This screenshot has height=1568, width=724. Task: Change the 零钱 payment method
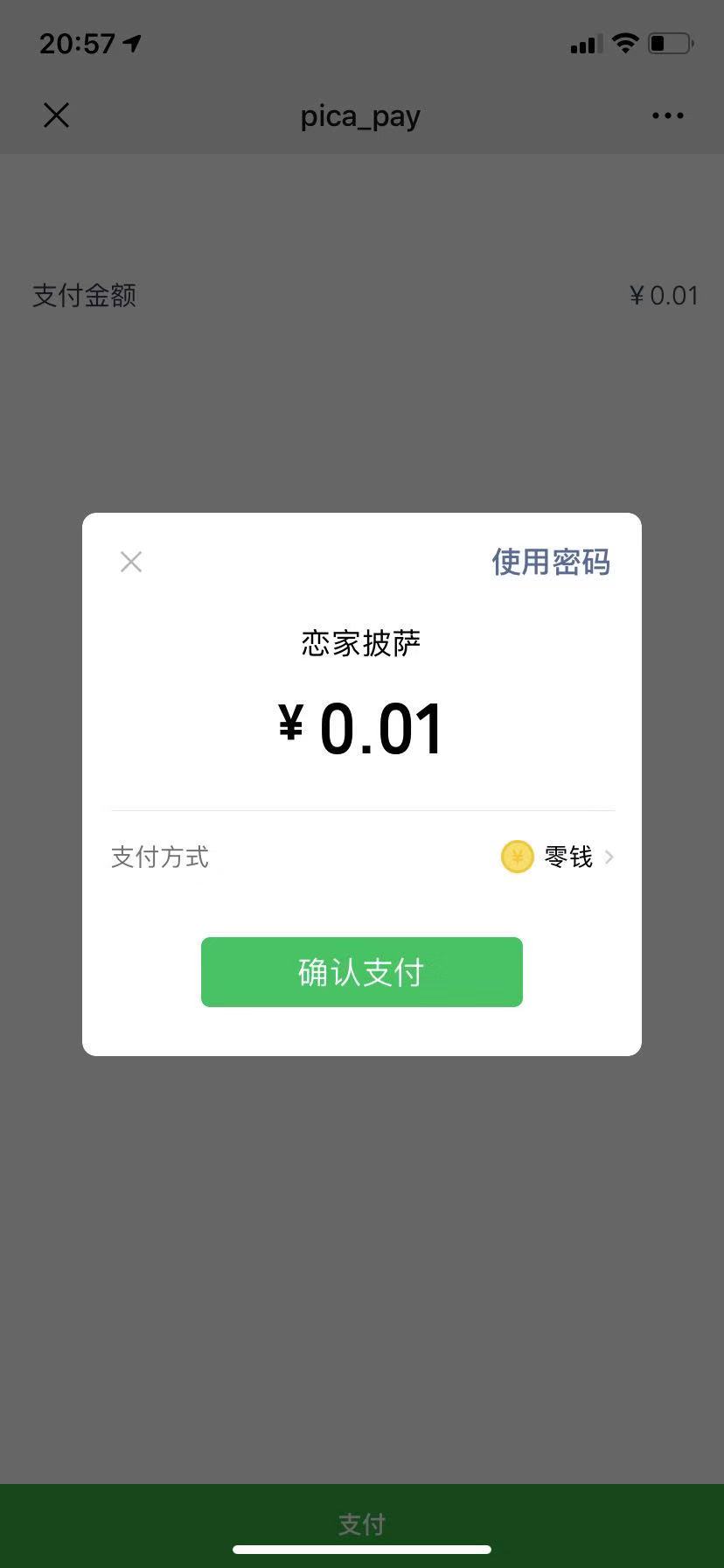coord(560,857)
